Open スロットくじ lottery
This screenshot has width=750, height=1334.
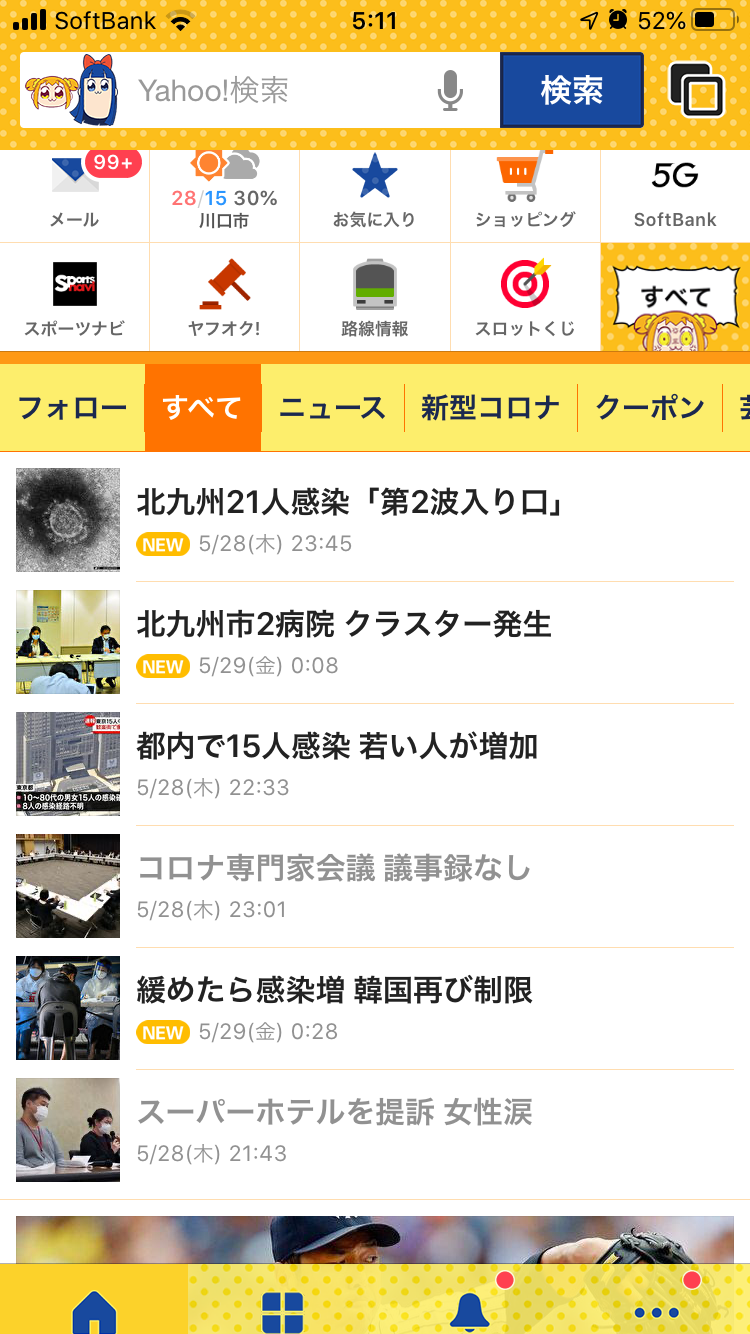click(x=524, y=297)
